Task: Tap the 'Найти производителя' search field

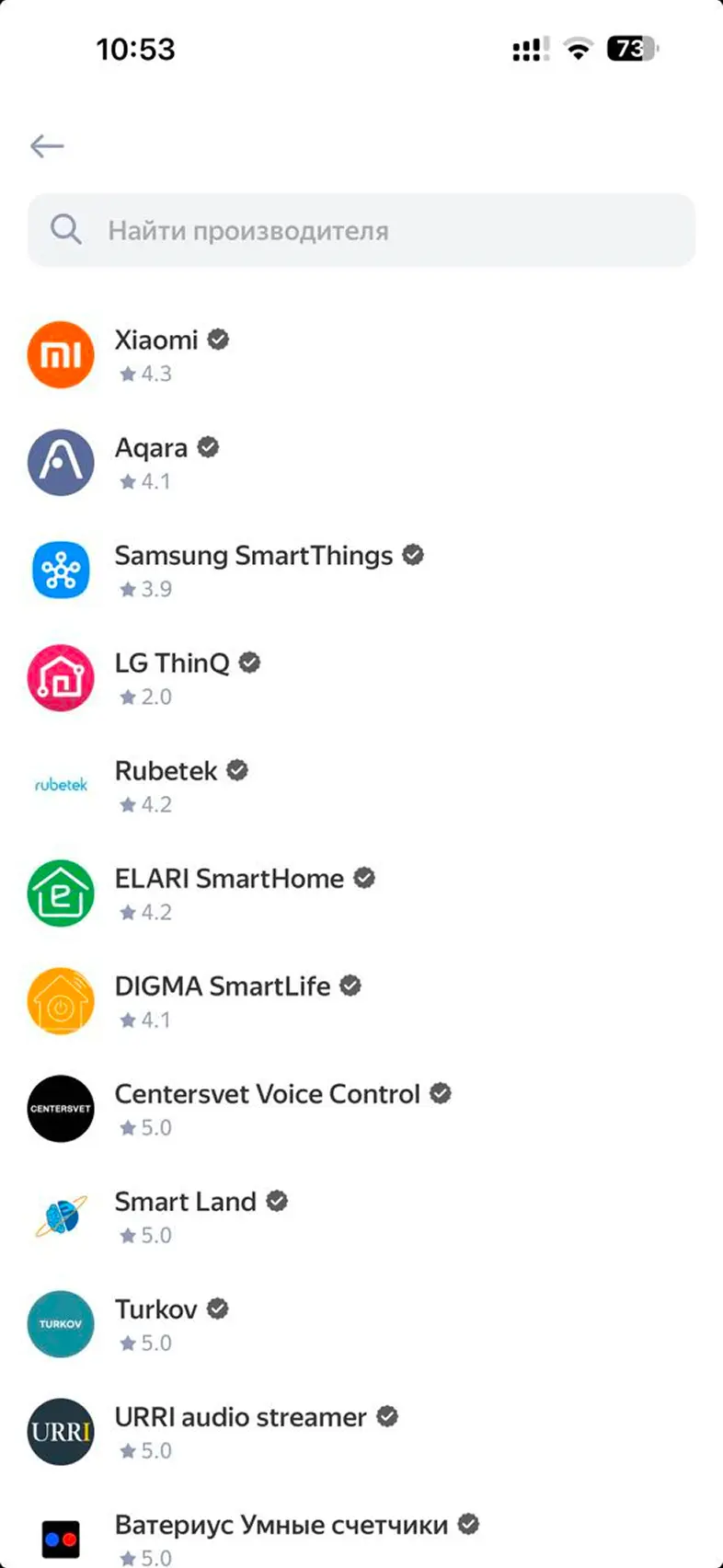Action: click(x=361, y=230)
